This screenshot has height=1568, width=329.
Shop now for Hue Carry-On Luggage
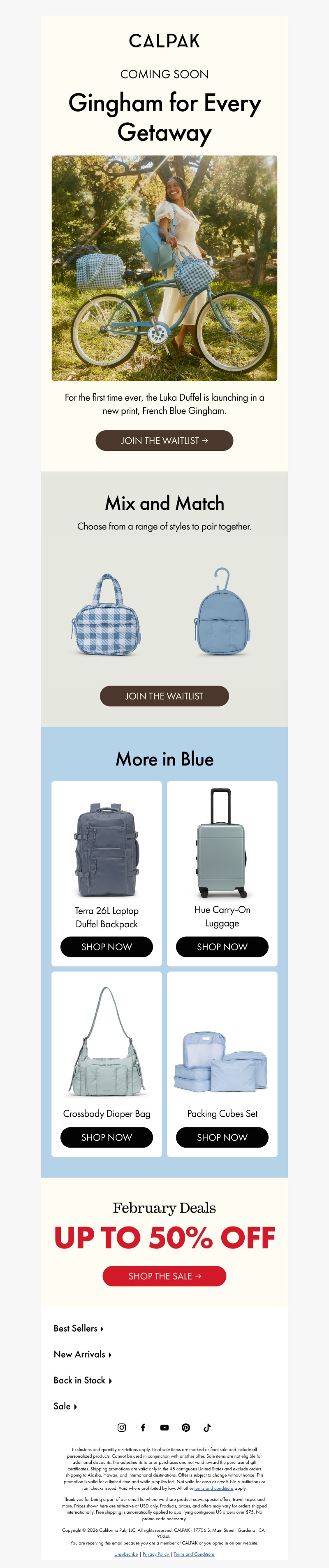pos(222,947)
